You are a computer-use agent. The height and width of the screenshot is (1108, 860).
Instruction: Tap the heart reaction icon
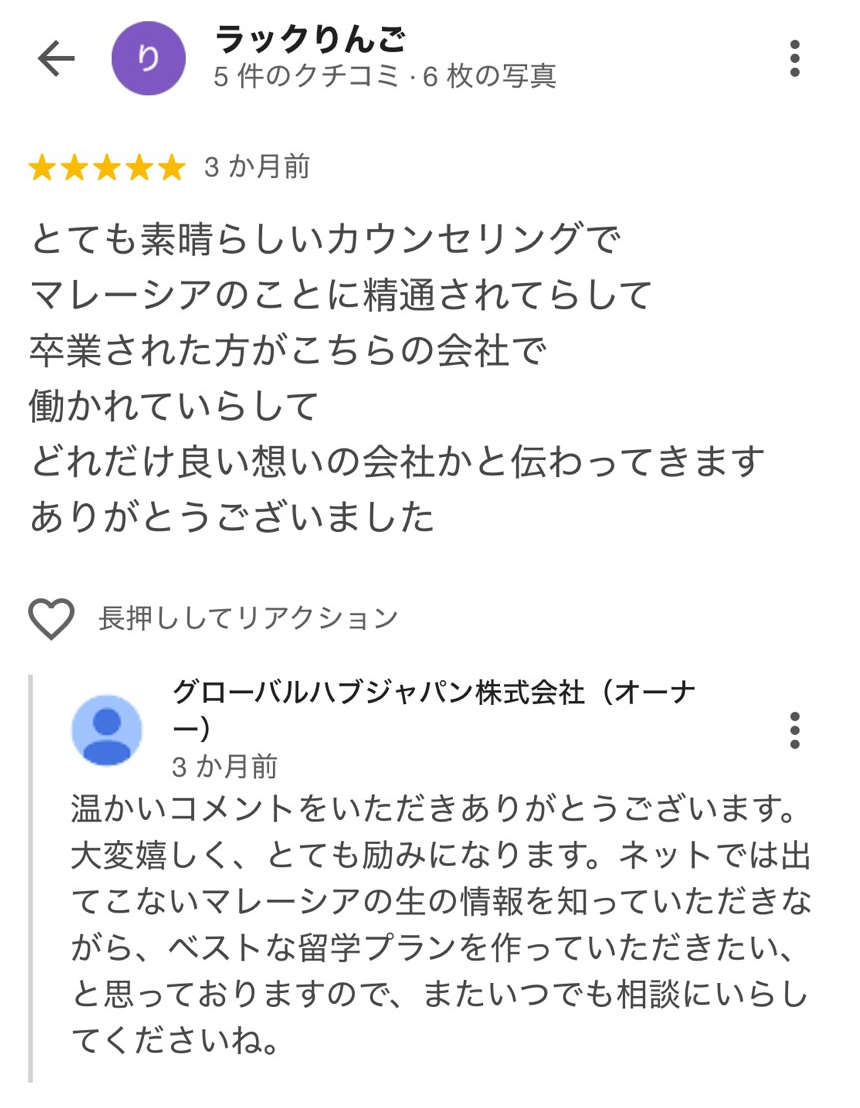click(x=51, y=618)
